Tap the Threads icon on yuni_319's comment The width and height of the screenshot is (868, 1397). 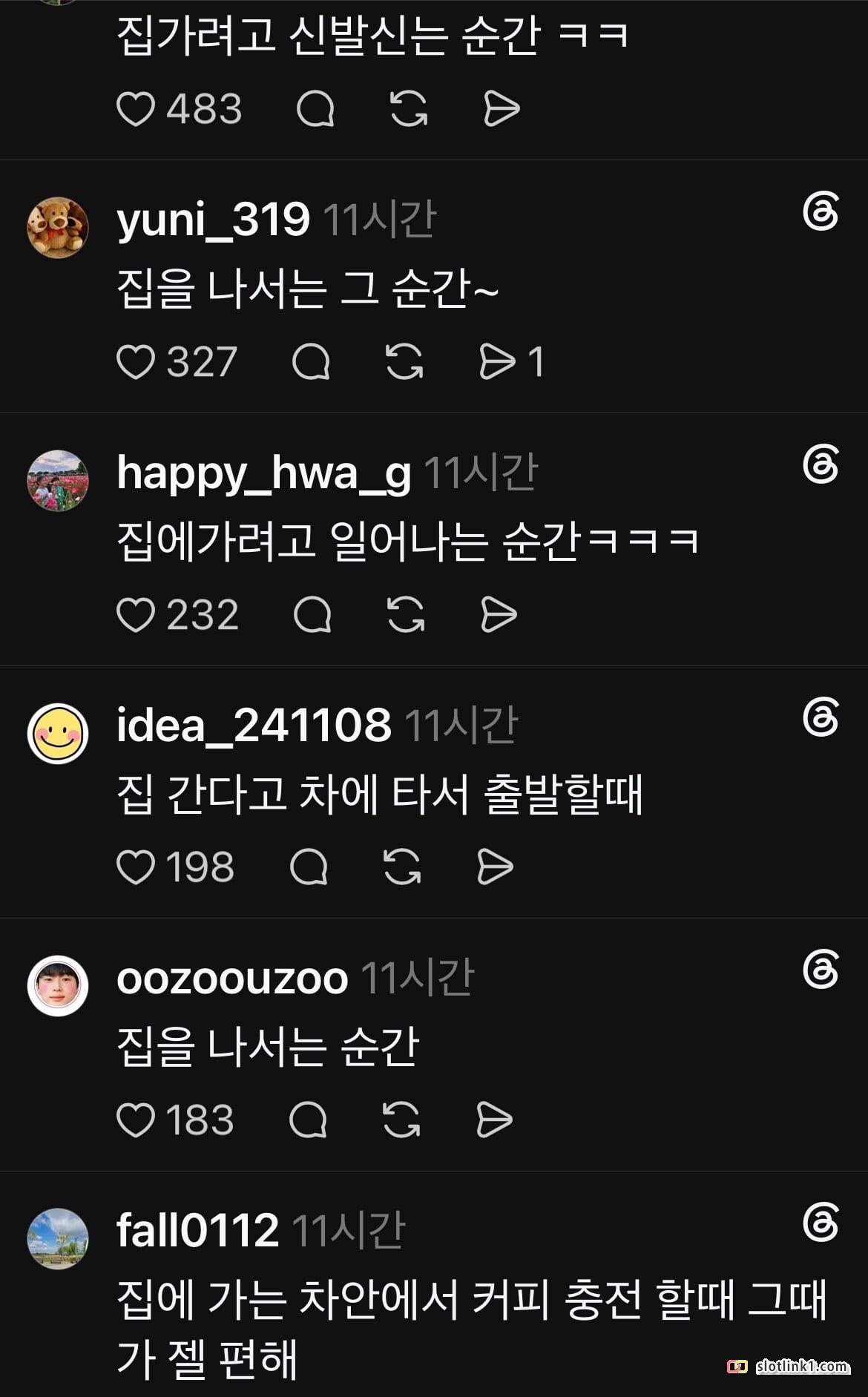tap(821, 212)
